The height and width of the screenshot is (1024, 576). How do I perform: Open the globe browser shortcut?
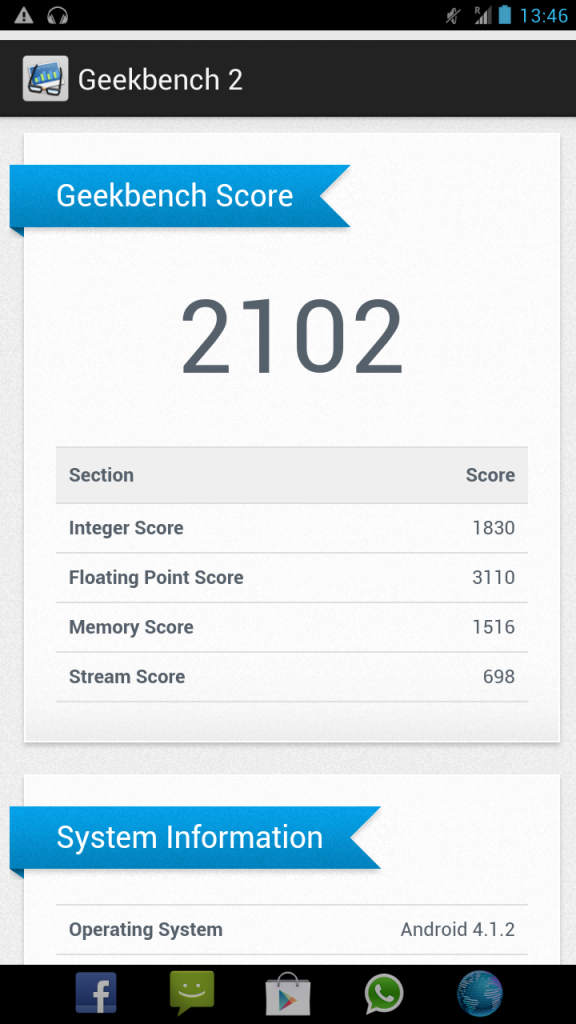tap(480, 993)
